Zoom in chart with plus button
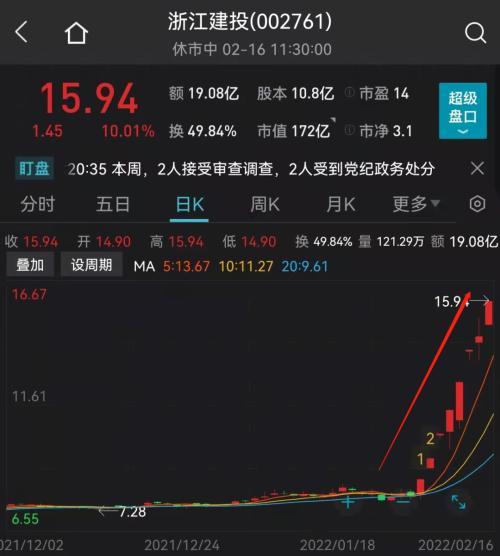The width and height of the screenshot is (500, 556). pyautogui.click(x=348, y=502)
